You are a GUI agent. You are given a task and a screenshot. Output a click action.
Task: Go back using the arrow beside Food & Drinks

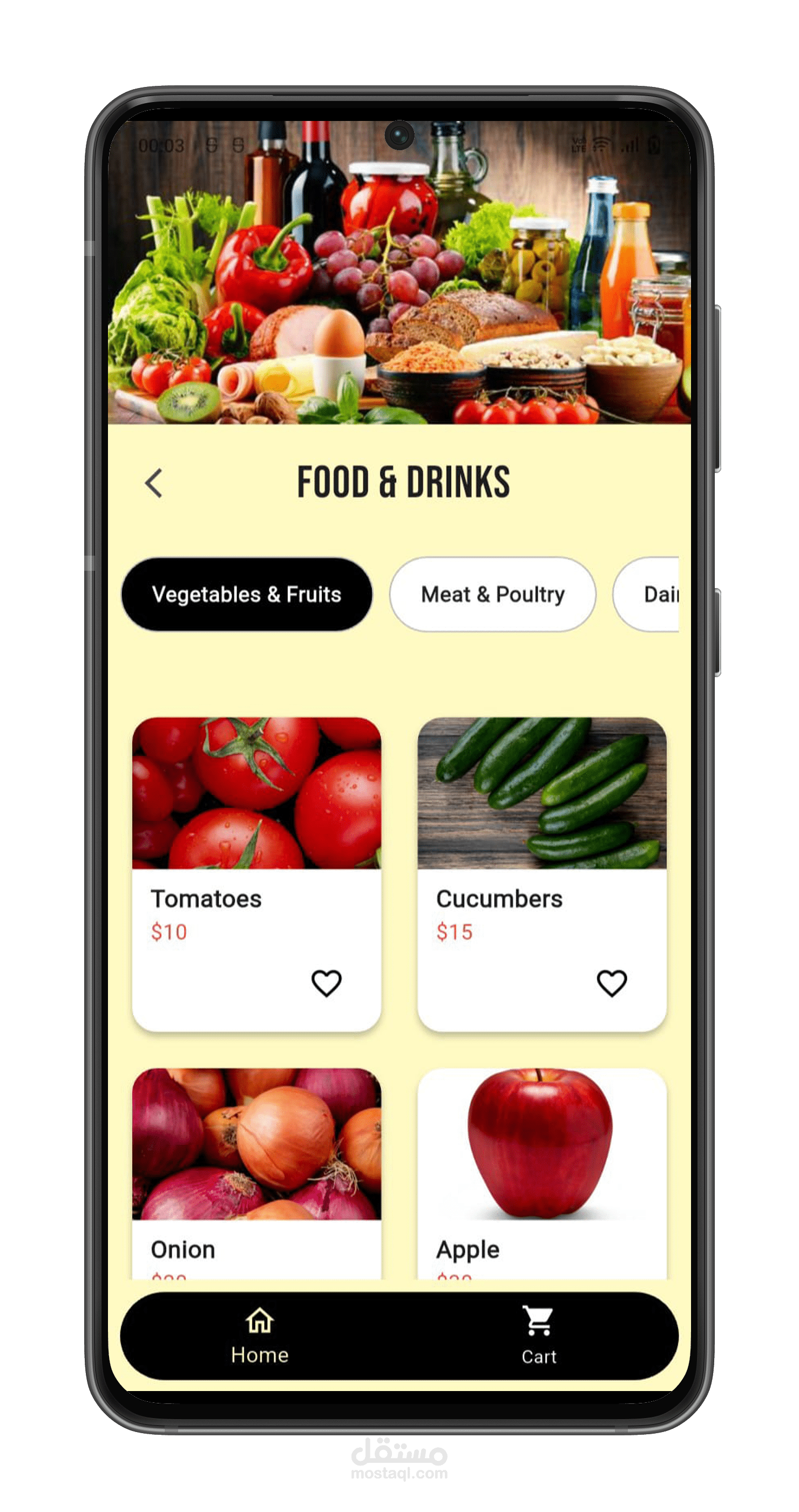(x=154, y=483)
